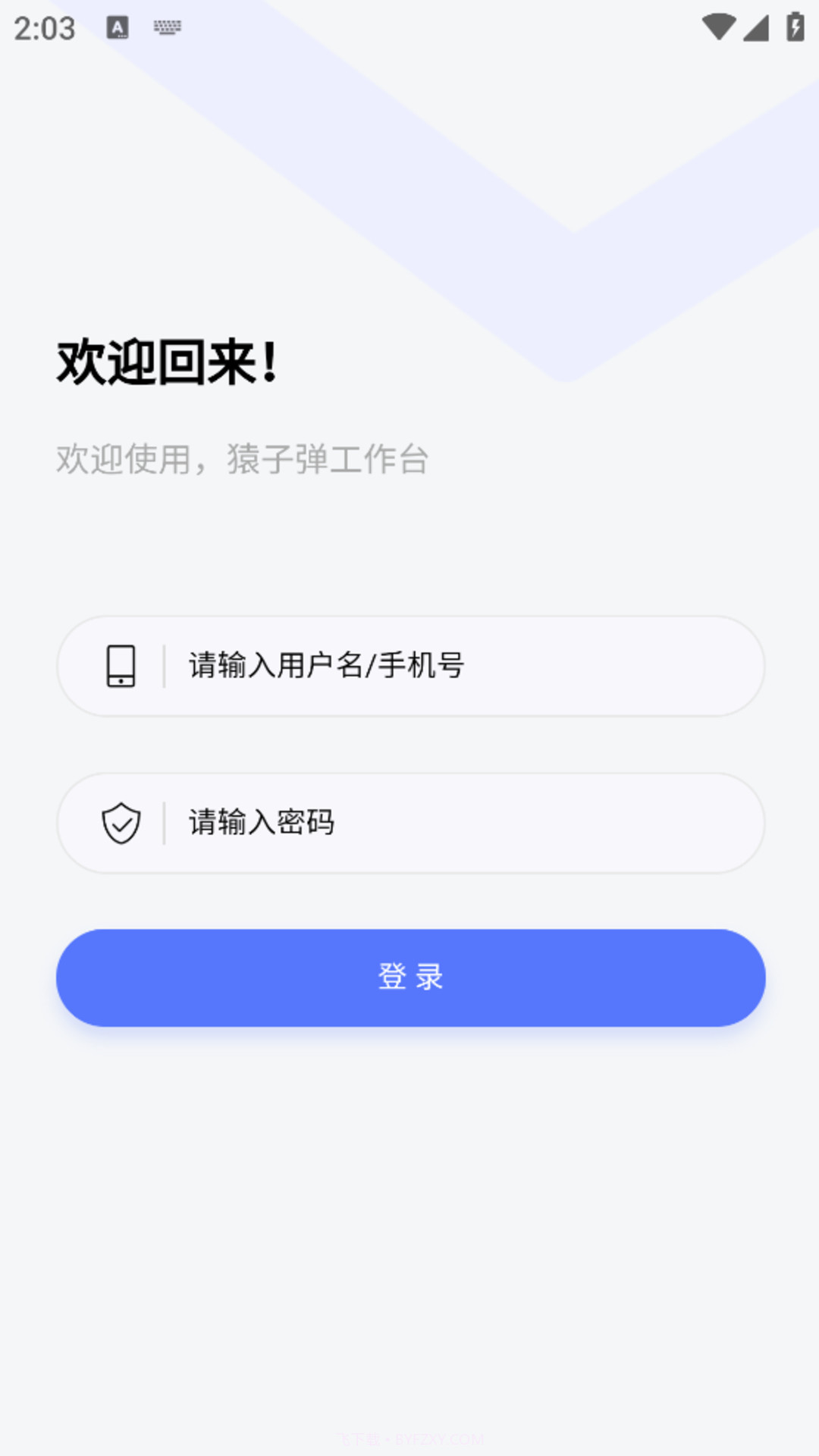The width and height of the screenshot is (819, 1456).
Task: Tap the clock showing 2:03
Action: tap(45, 28)
